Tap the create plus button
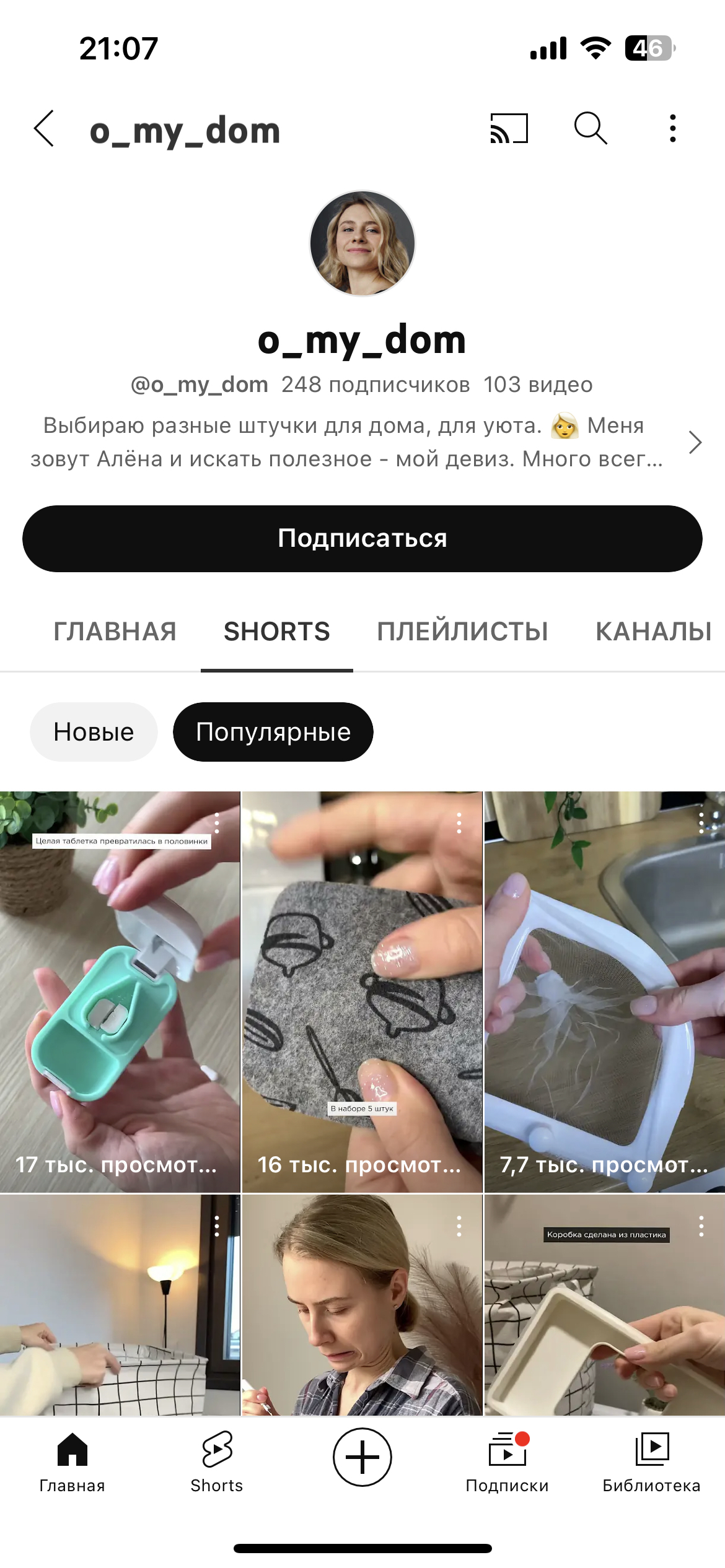This screenshot has height=1568, width=725. (x=362, y=1457)
